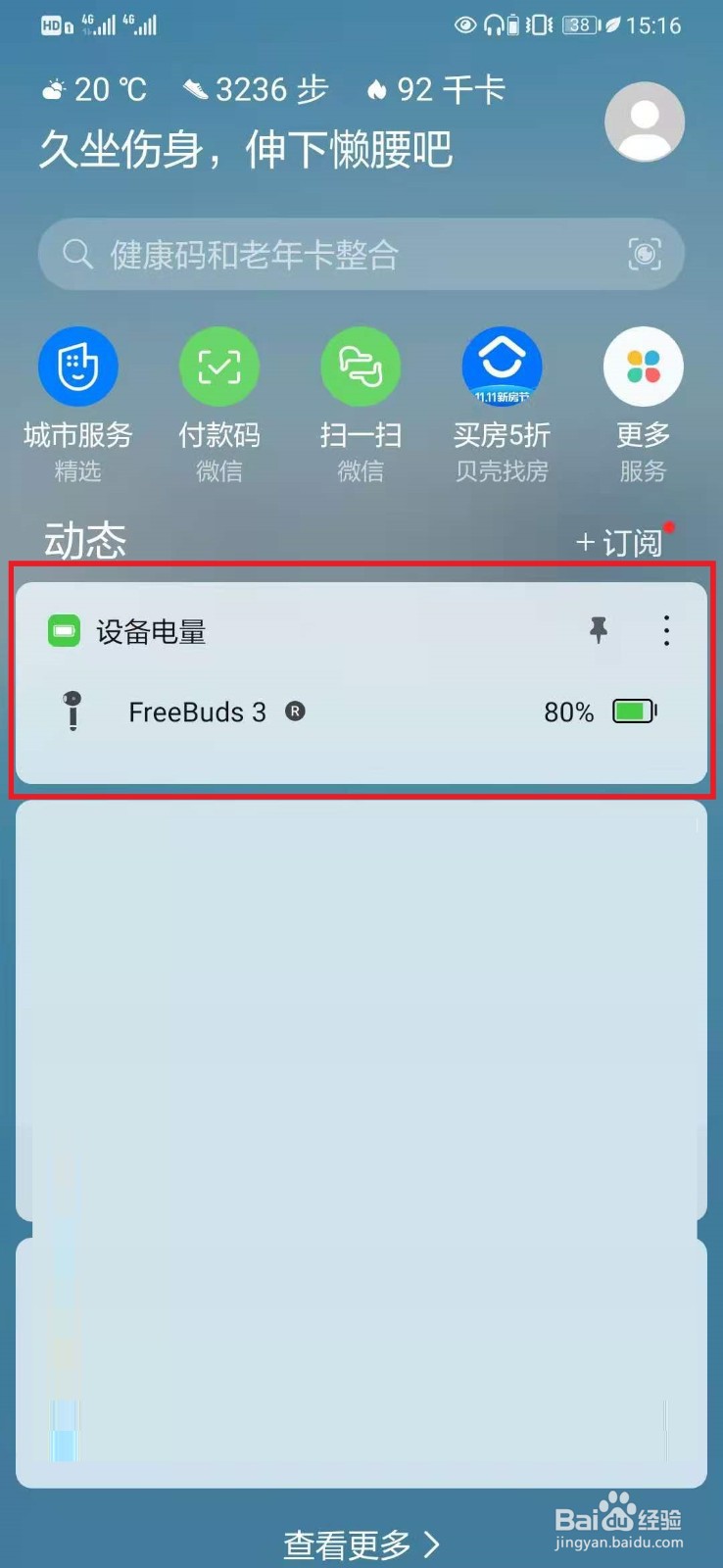723x1568 pixels.
Task: Select the 付款码 payment code icon
Action: tap(218, 367)
